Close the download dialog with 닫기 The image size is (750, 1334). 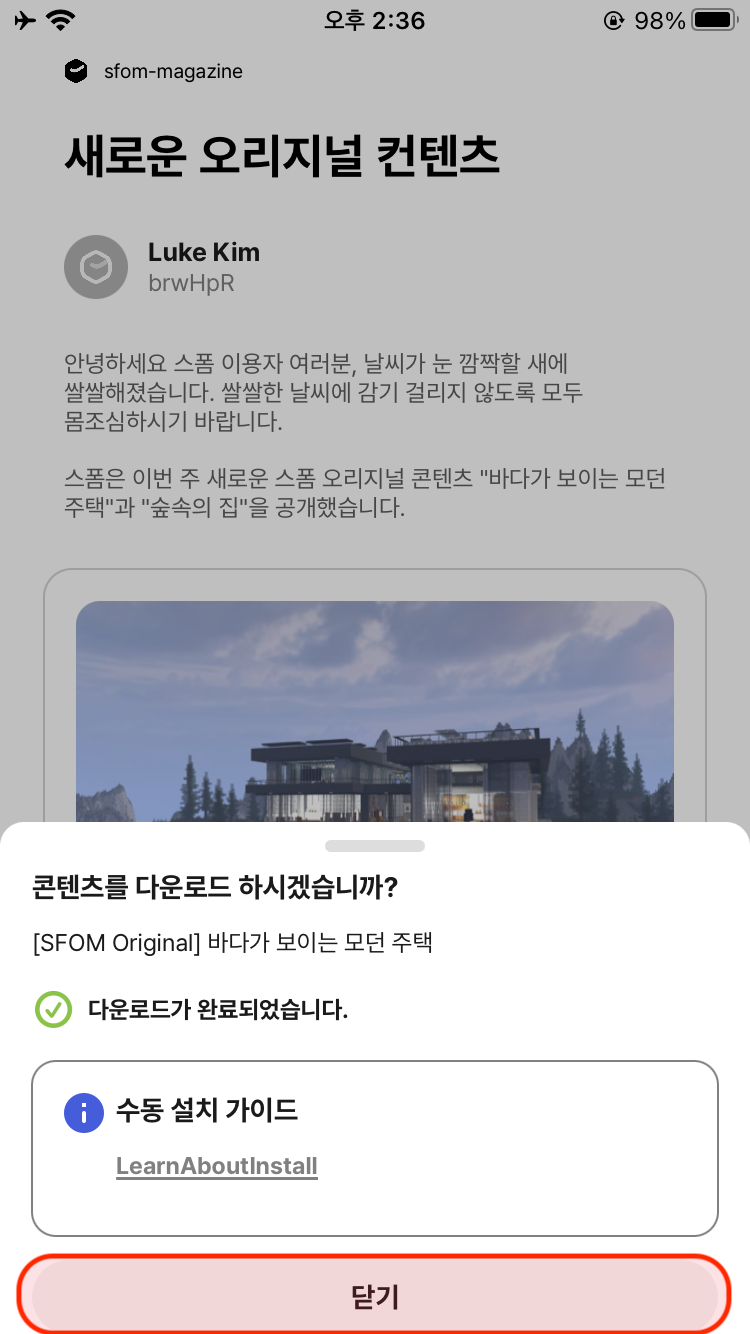click(375, 1296)
